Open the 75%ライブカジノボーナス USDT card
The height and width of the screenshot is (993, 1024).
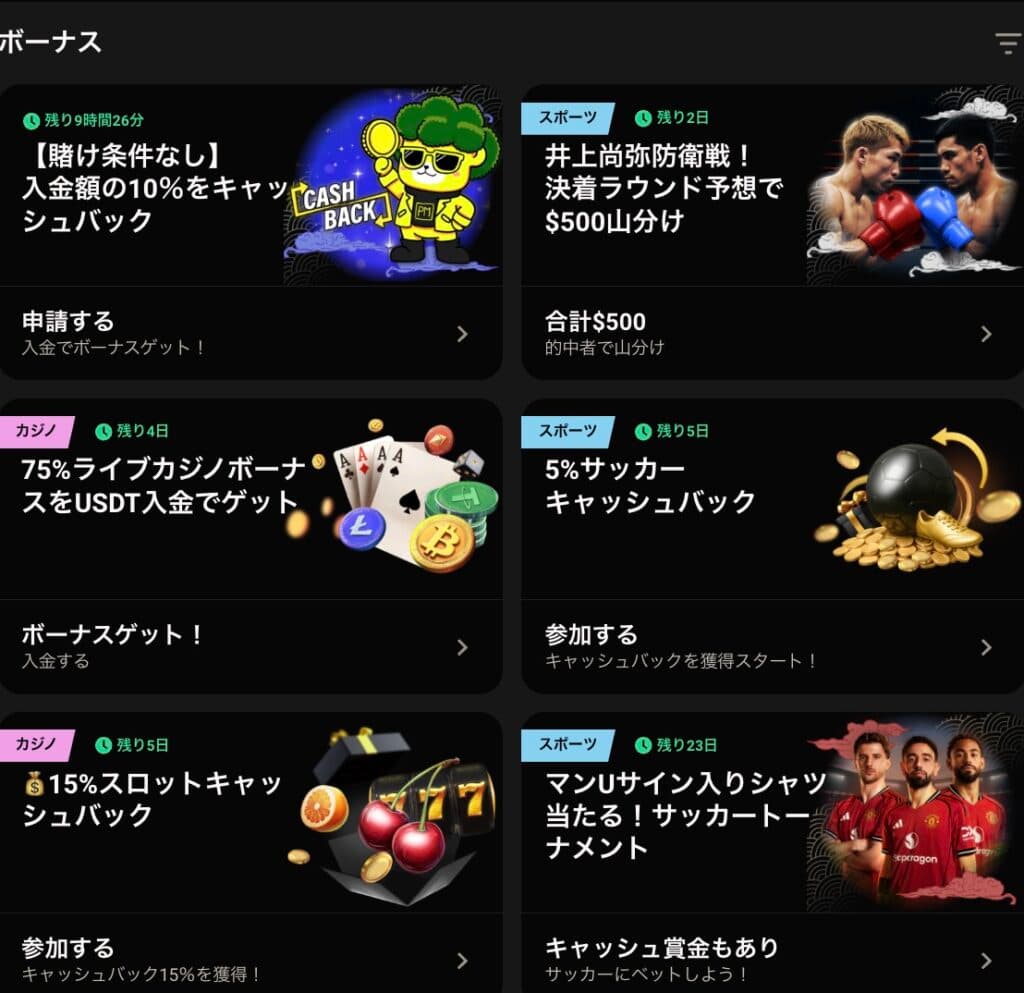point(250,498)
